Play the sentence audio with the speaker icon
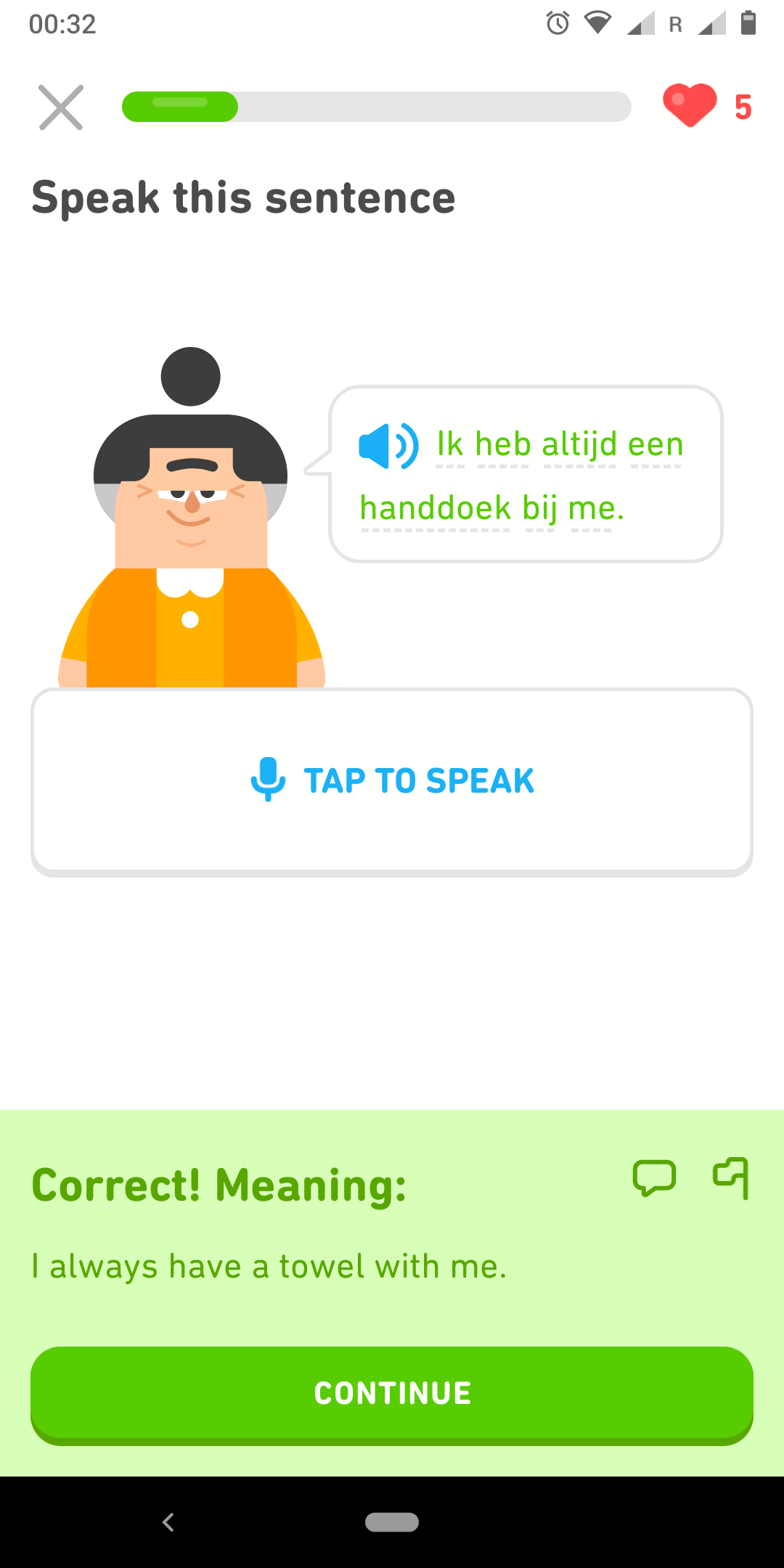Screen dimensions: 784x1568 click(x=388, y=446)
